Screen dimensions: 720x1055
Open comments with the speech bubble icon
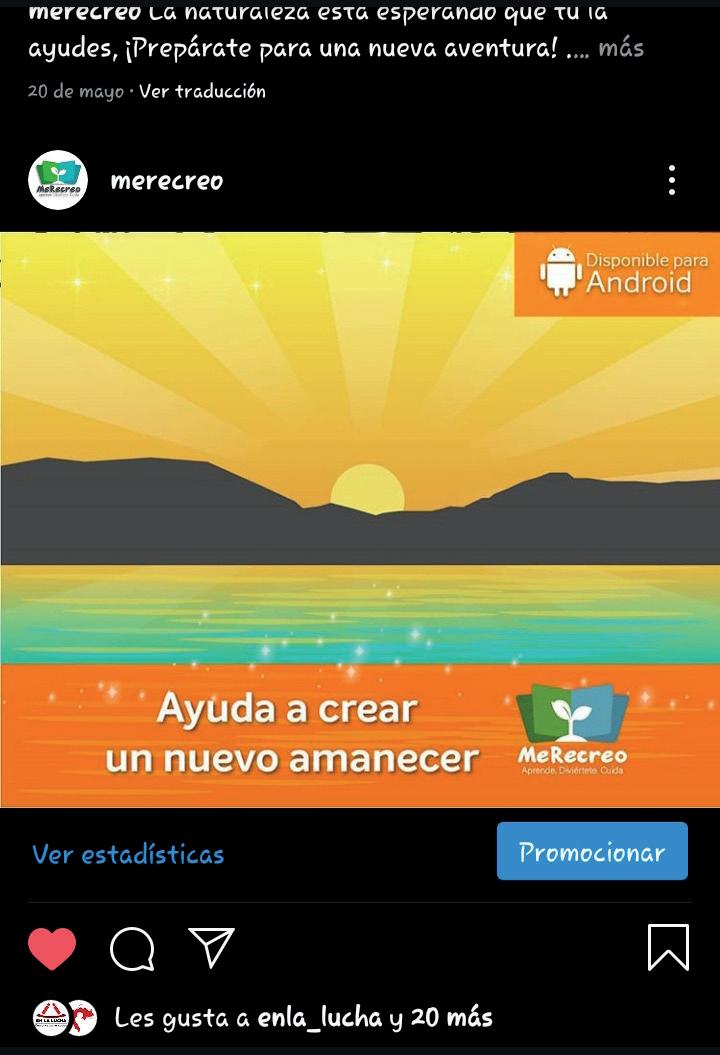pyautogui.click(x=132, y=948)
